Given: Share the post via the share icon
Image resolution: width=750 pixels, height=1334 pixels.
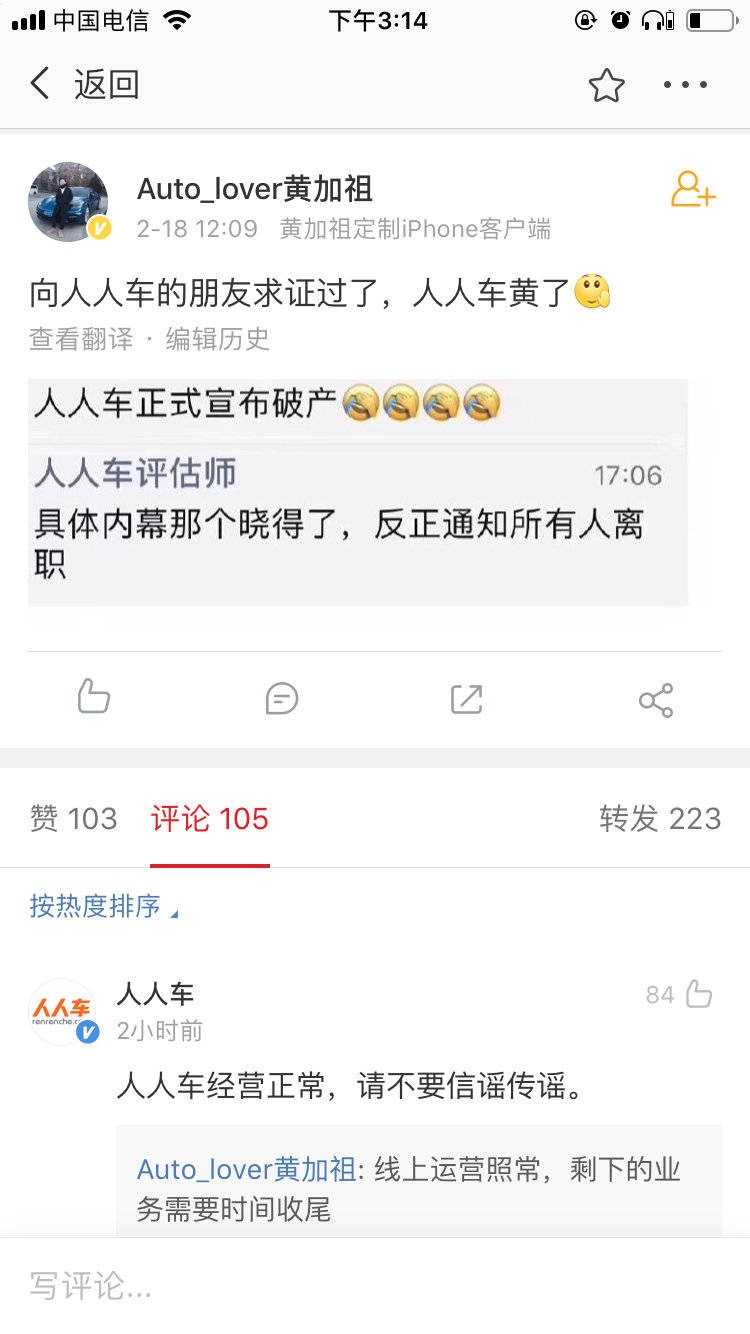Looking at the screenshot, I should pos(655,700).
